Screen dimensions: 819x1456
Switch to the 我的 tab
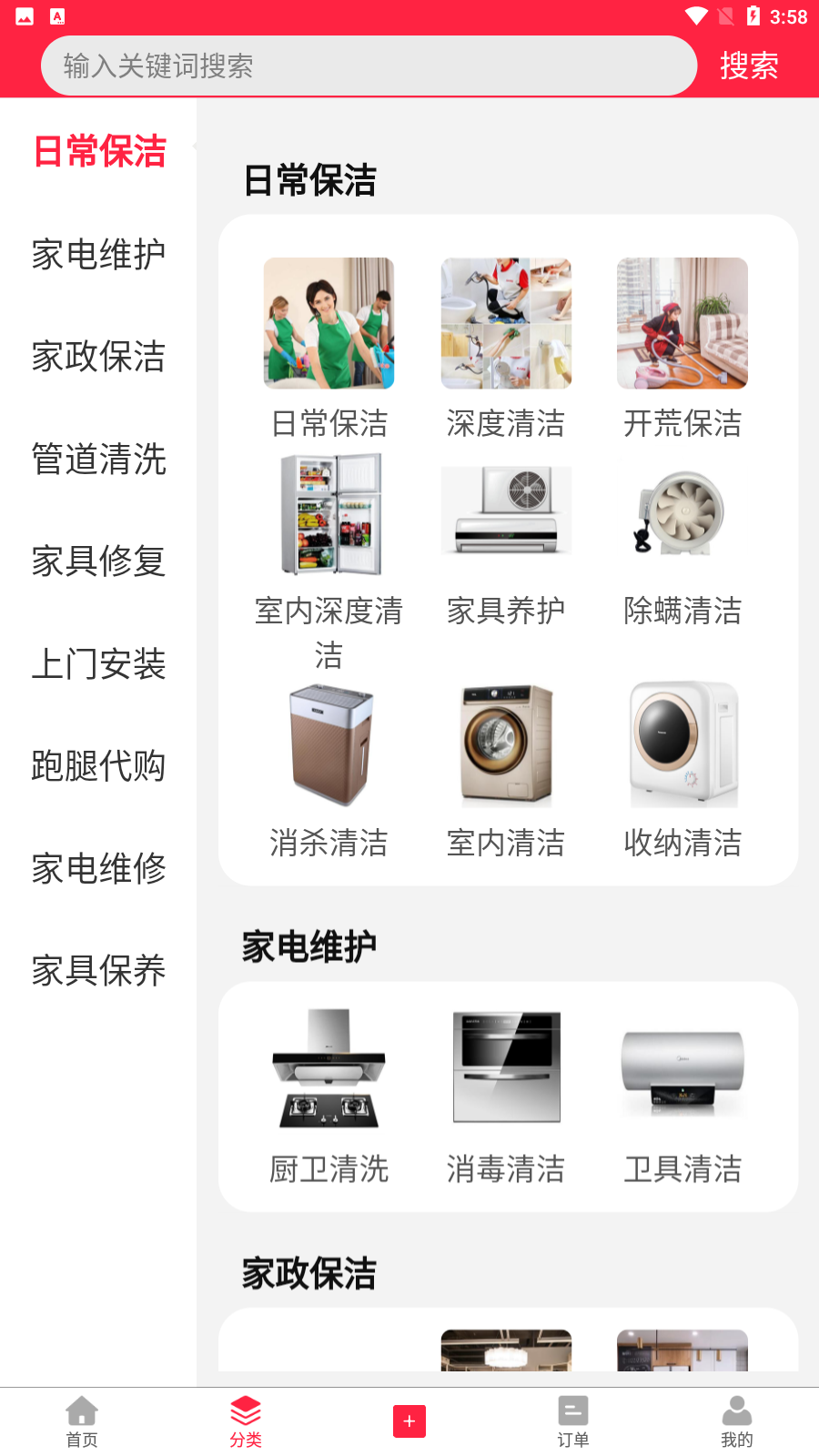tap(737, 1421)
